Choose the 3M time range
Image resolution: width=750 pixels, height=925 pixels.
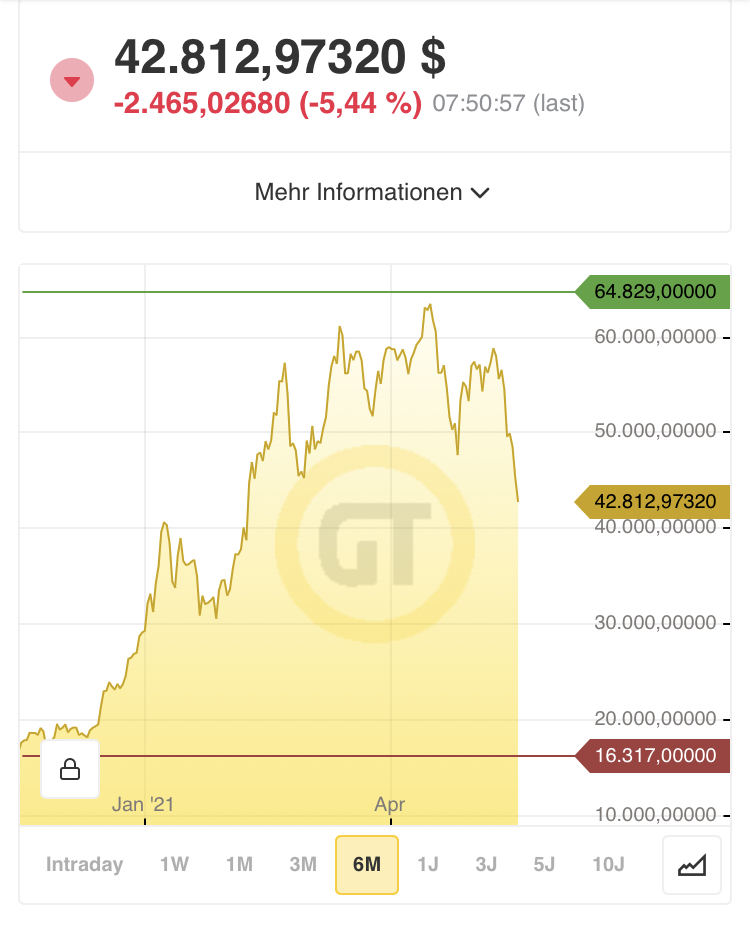coord(303,864)
